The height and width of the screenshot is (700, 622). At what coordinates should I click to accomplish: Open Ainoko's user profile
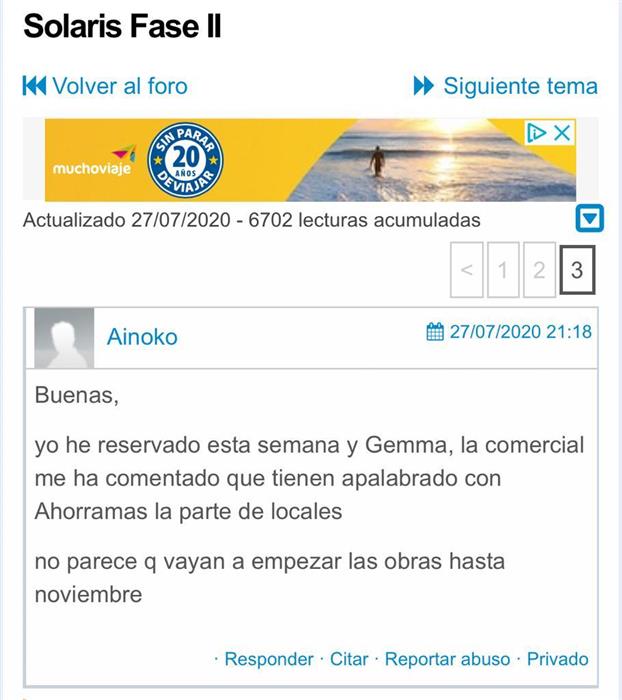pos(142,337)
